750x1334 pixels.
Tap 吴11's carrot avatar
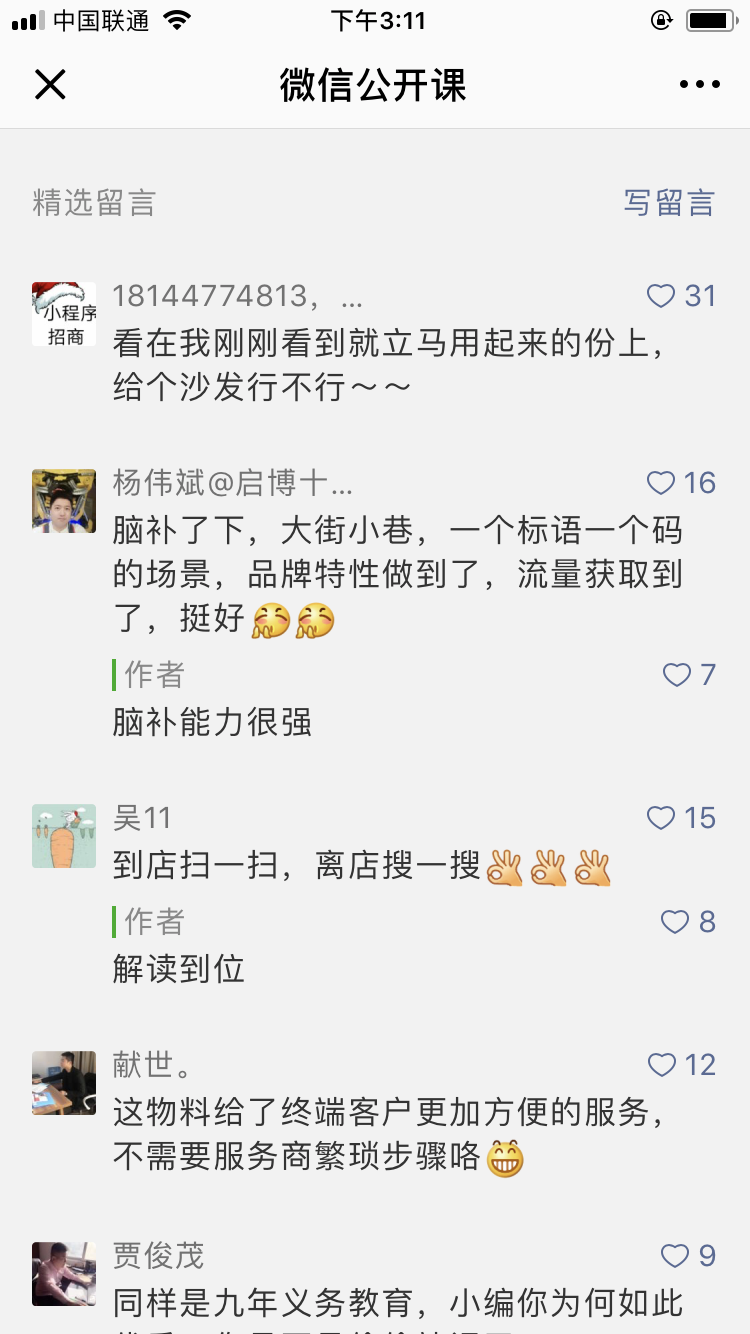click(x=64, y=836)
